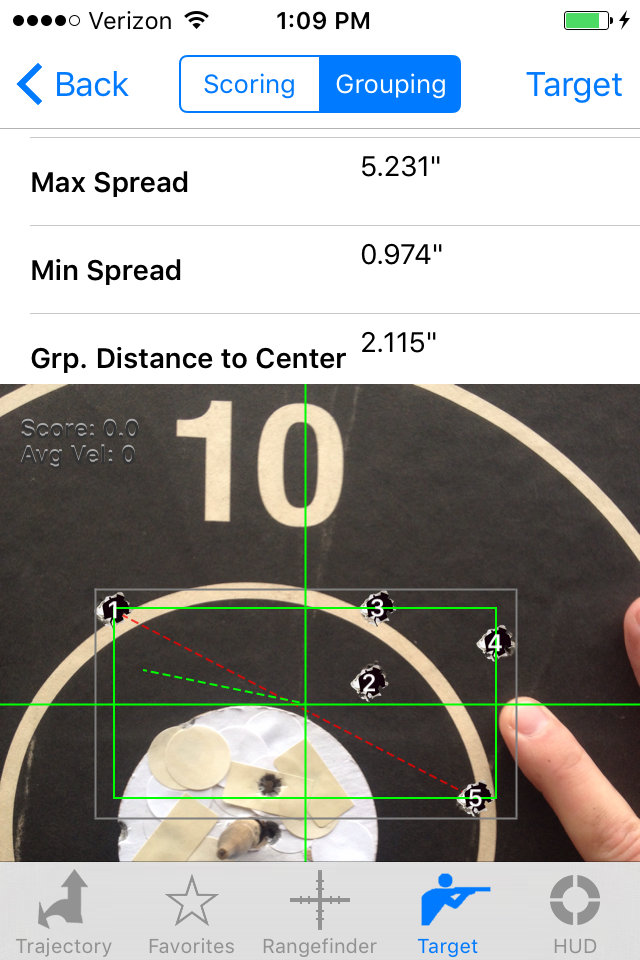Select the Grouping segment
640x960 pixels.
[x=390, y=85]
